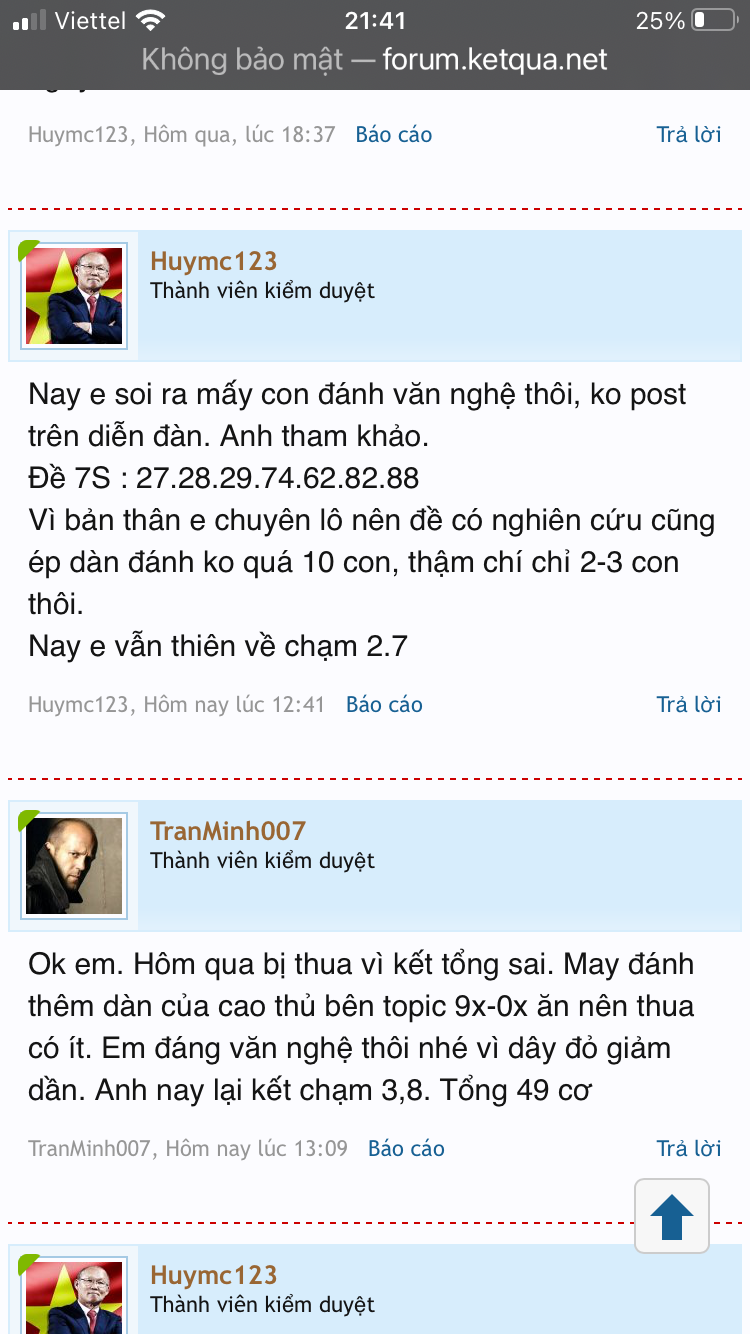Tap the scroll-to-top arrow button

tap(672, 1216)
